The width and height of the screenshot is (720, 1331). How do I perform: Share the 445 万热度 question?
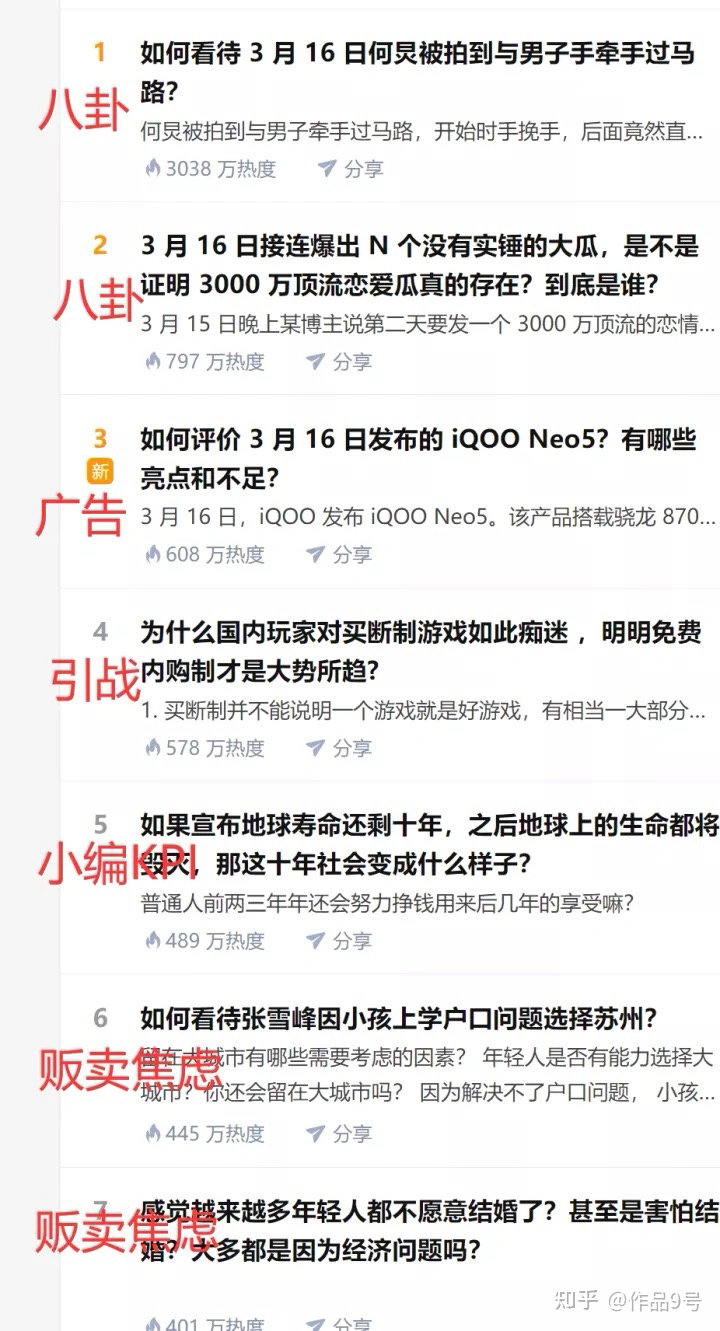(338, 1134)
